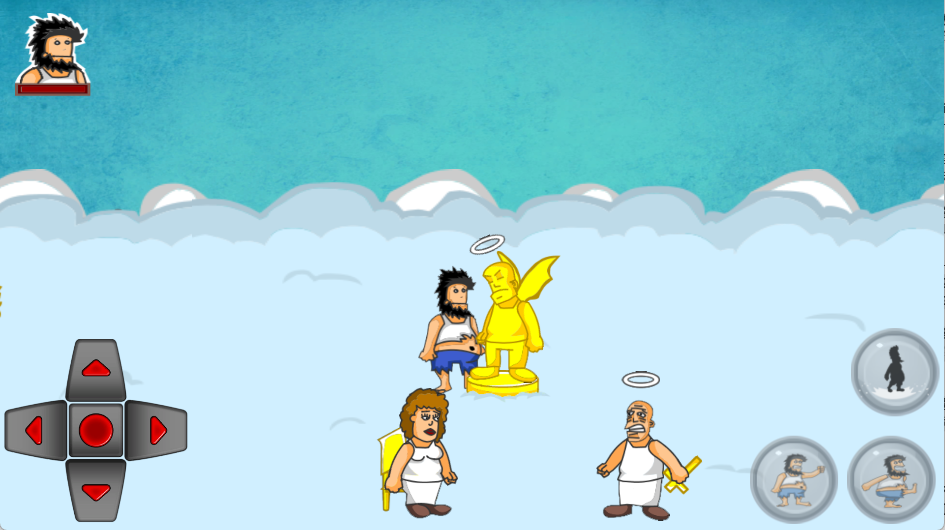
Task: Move the character right with the D-pad
Action: [155, 431]
